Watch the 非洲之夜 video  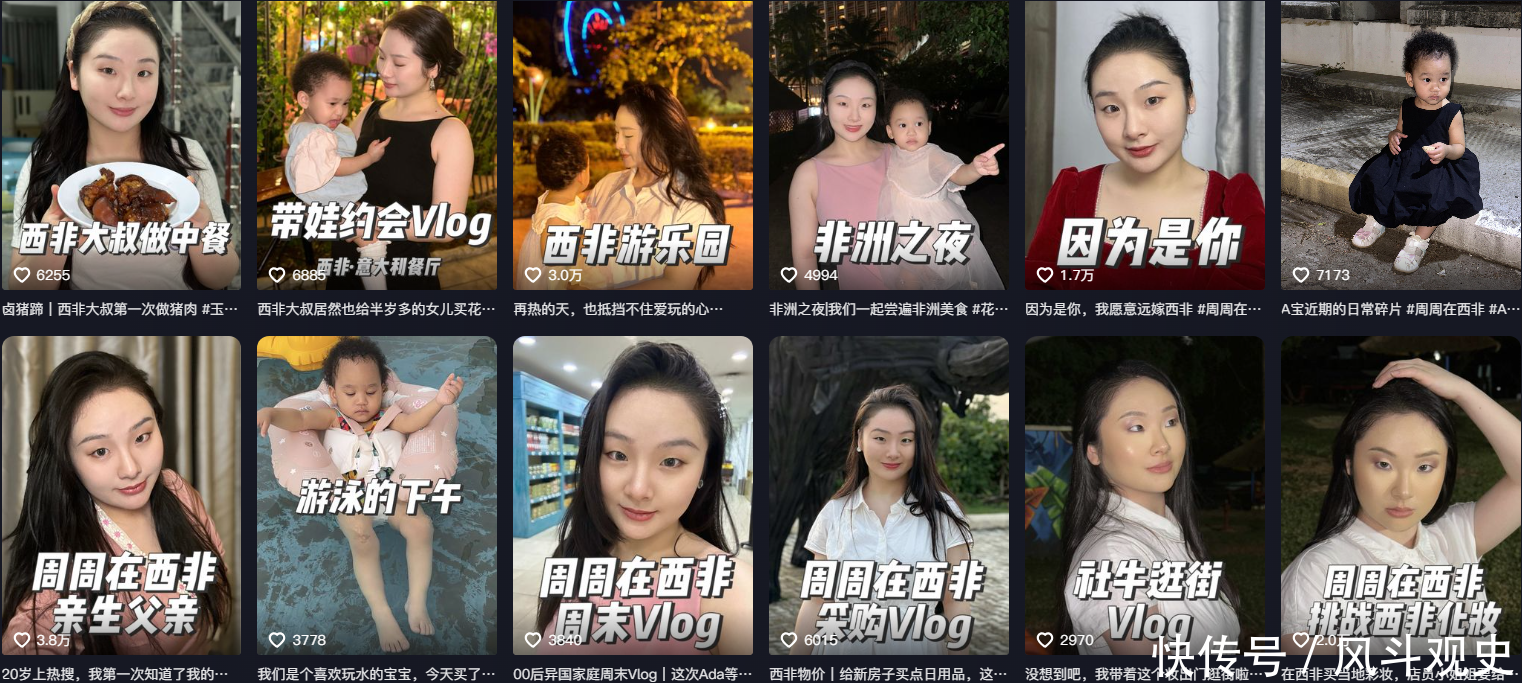(889, 145)
